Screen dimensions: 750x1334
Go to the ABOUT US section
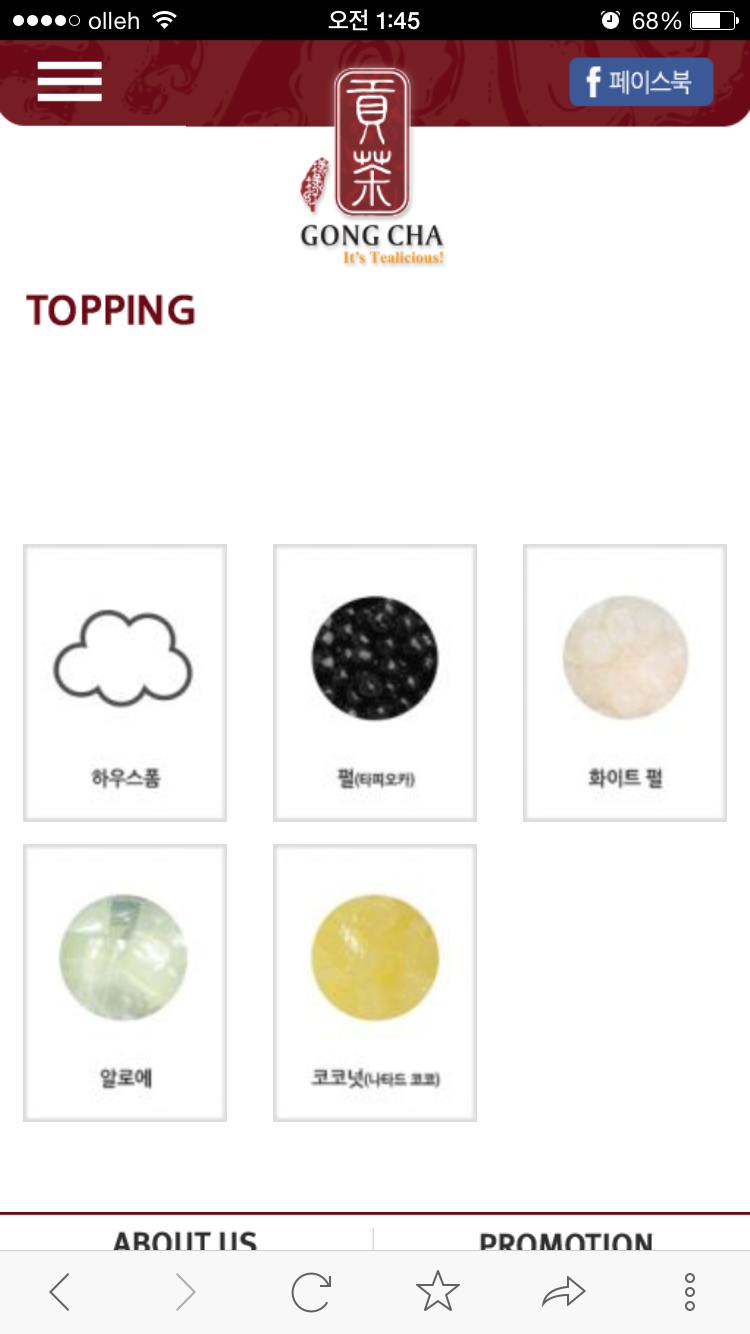185,1238
